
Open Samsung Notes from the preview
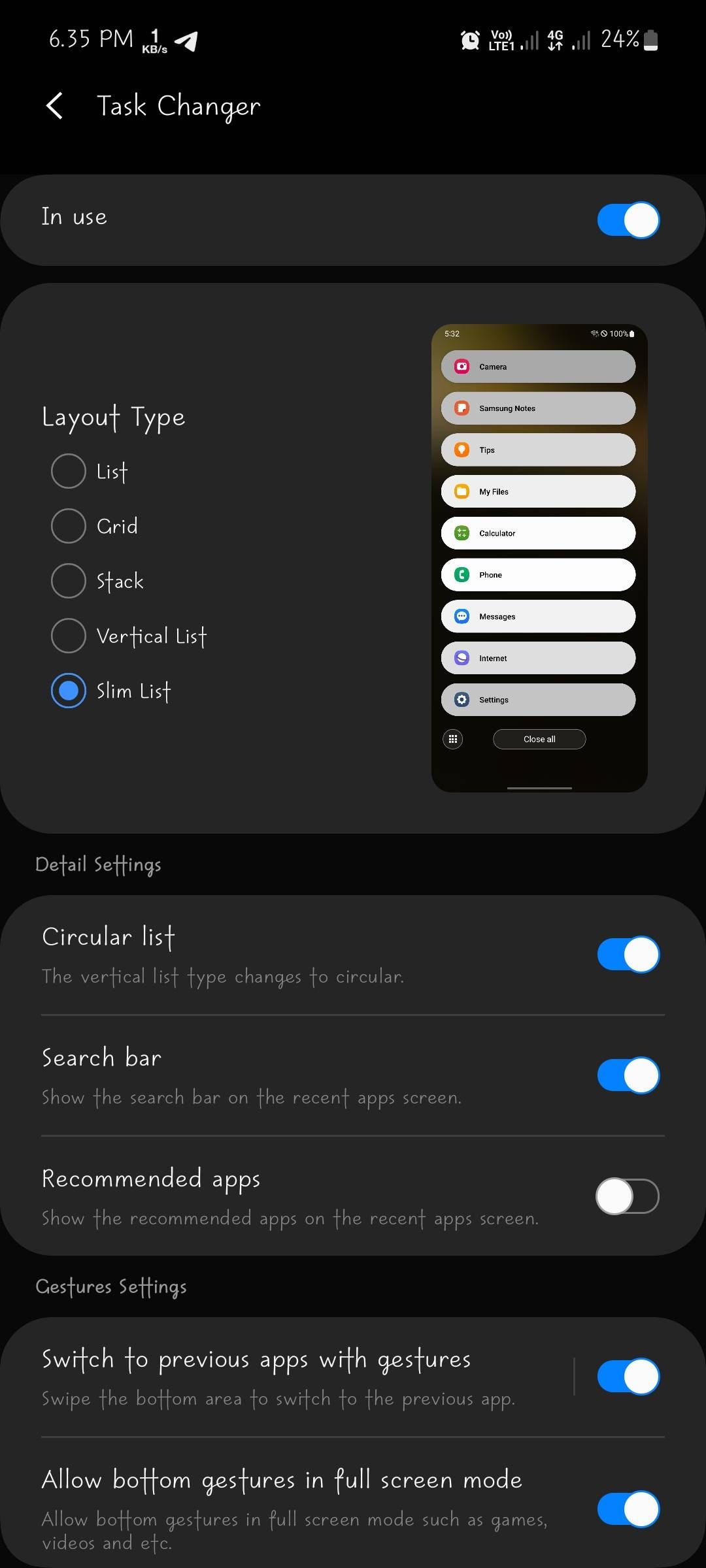462,408
